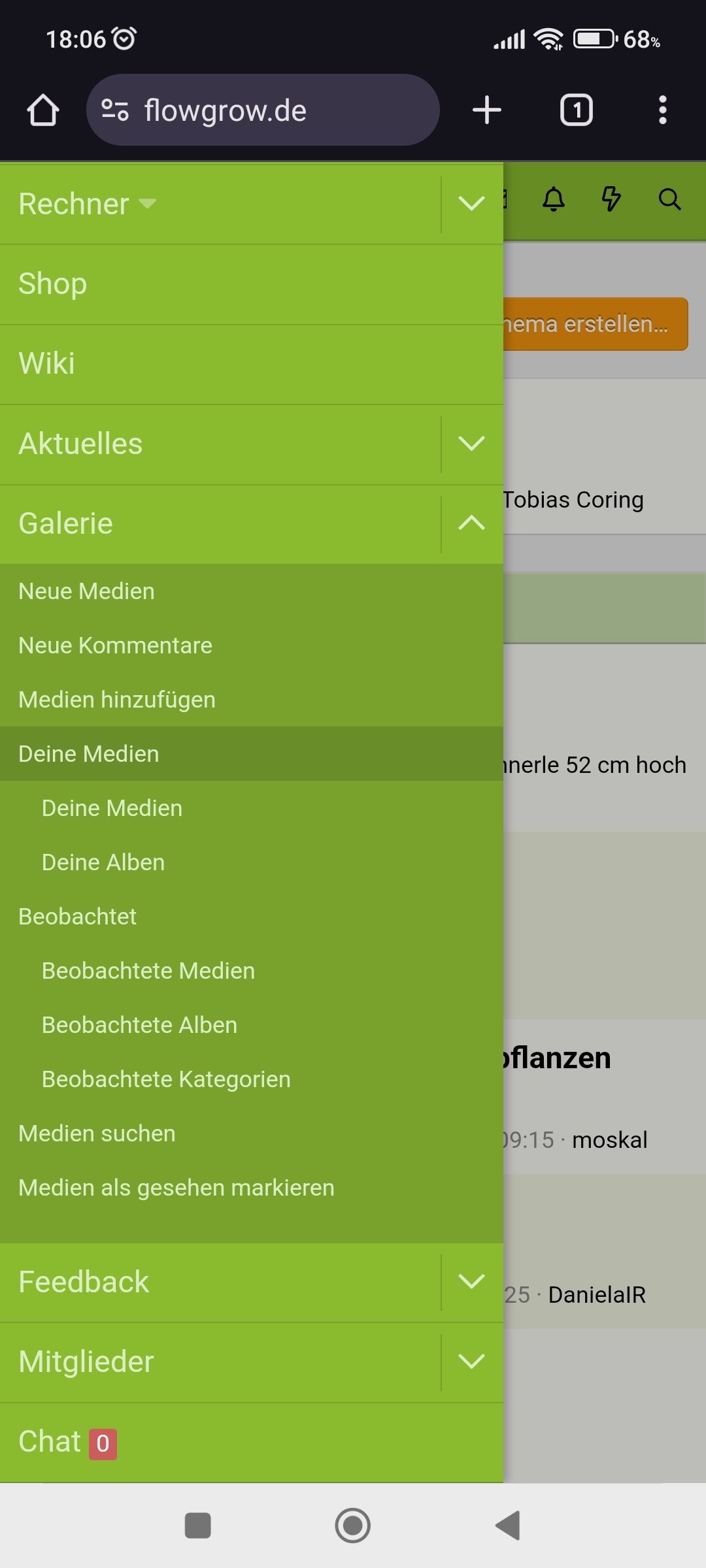Open Deine Alben
The height and width of the screenshot is (1568, 706).
pos(103,862)
